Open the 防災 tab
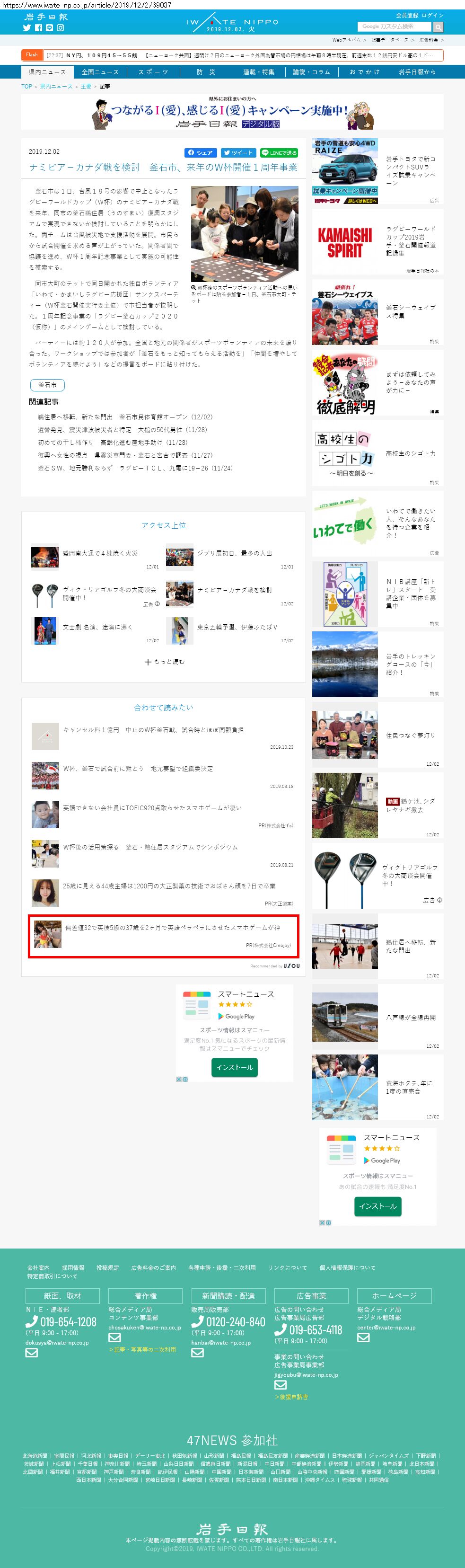Image resolution: width=465 pixels, height=1568 pixels. 206,72
